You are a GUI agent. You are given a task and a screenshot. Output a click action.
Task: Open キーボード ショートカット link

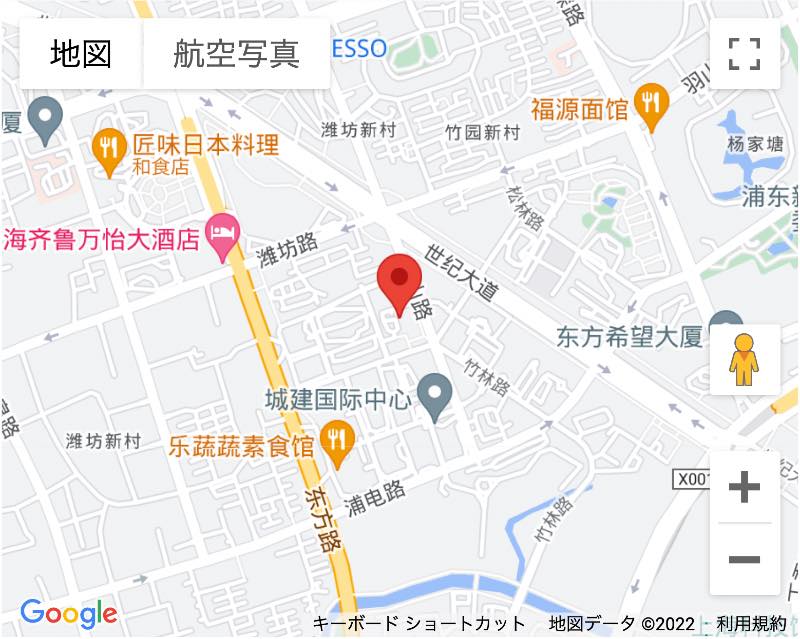point(419,624)
